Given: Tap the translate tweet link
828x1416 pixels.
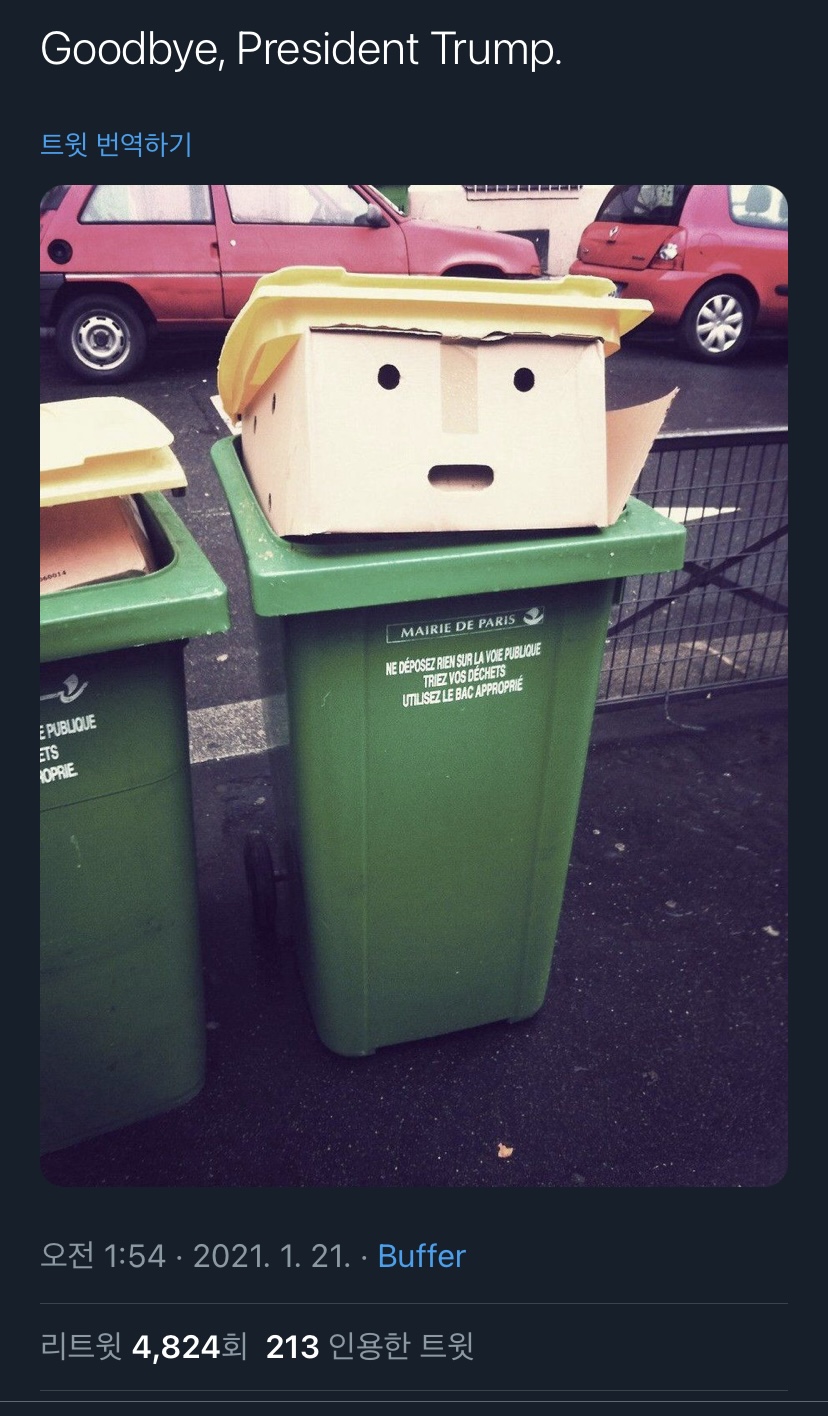Looking at the screenshot, I should 116,145.
